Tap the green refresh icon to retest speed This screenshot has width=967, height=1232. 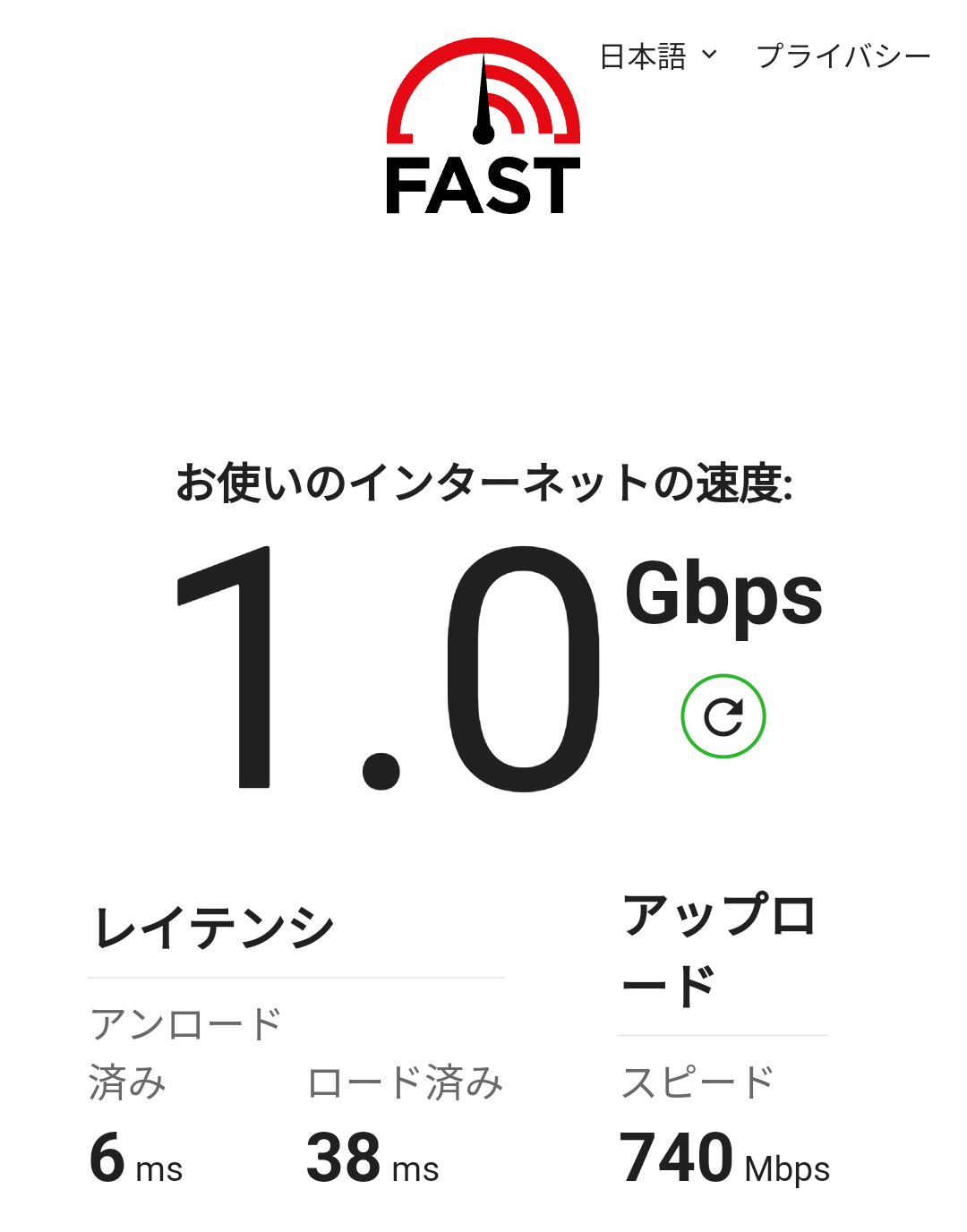pos(723,716)
